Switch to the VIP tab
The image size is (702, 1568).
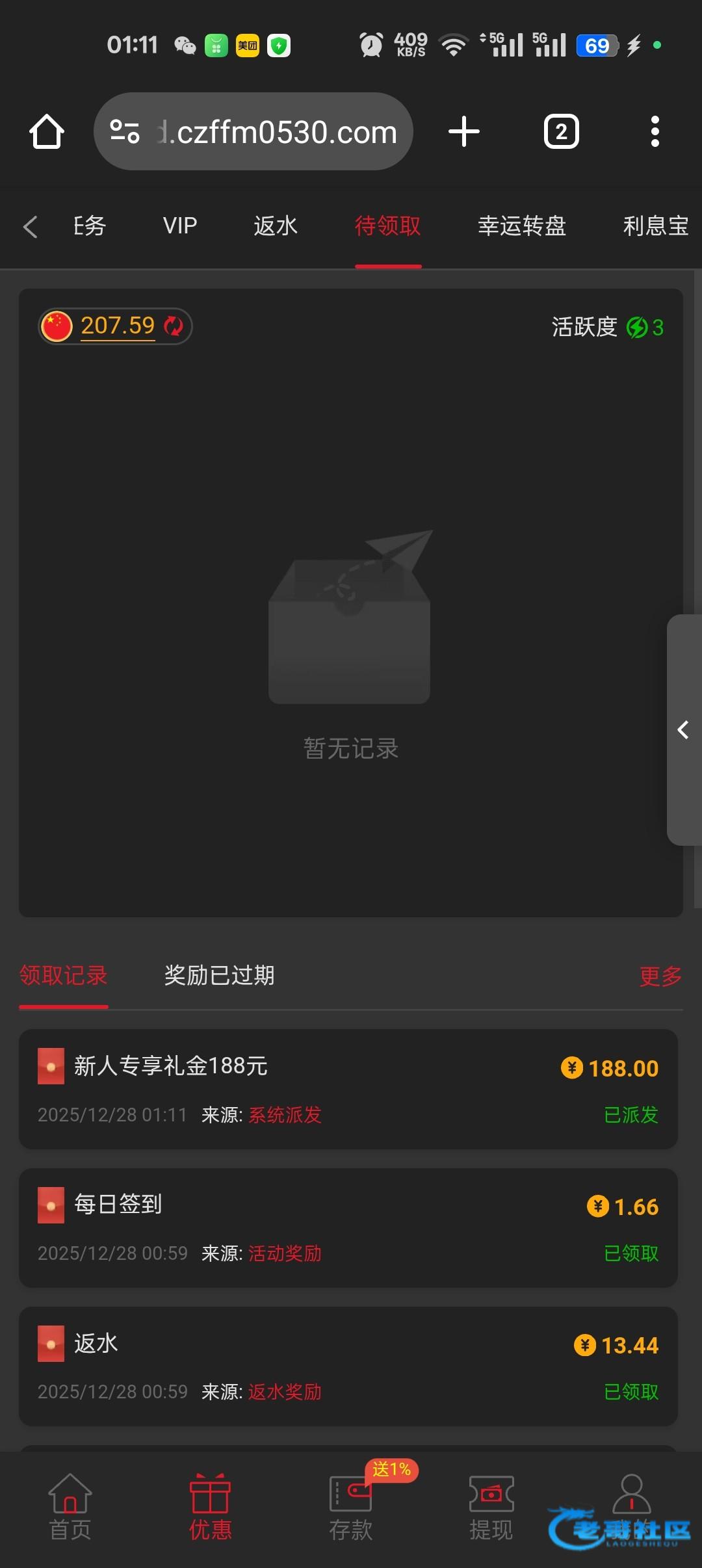pos(180,226)
